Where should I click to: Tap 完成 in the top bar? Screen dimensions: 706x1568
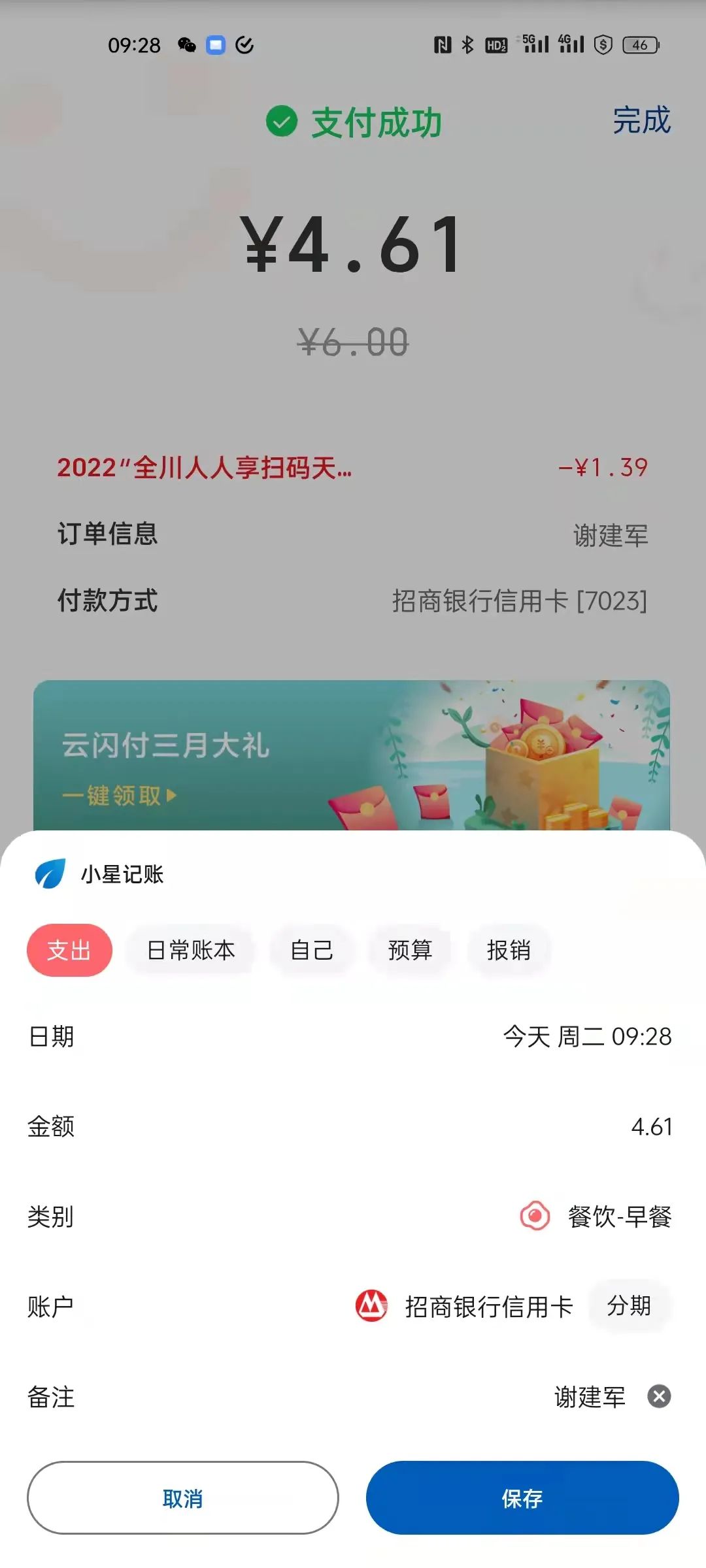coord(640,120)
